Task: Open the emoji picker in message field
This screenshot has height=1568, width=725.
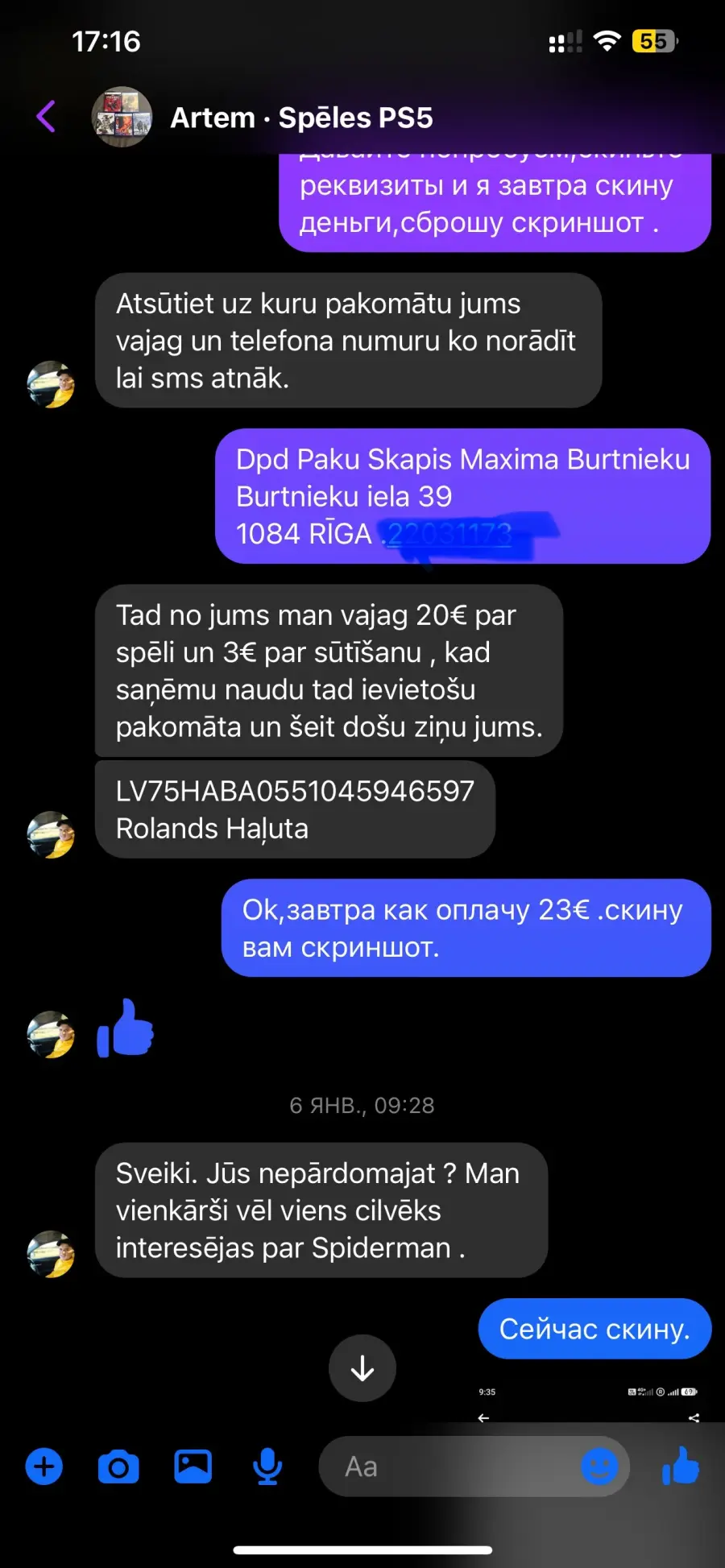Action: [599, 1467]
